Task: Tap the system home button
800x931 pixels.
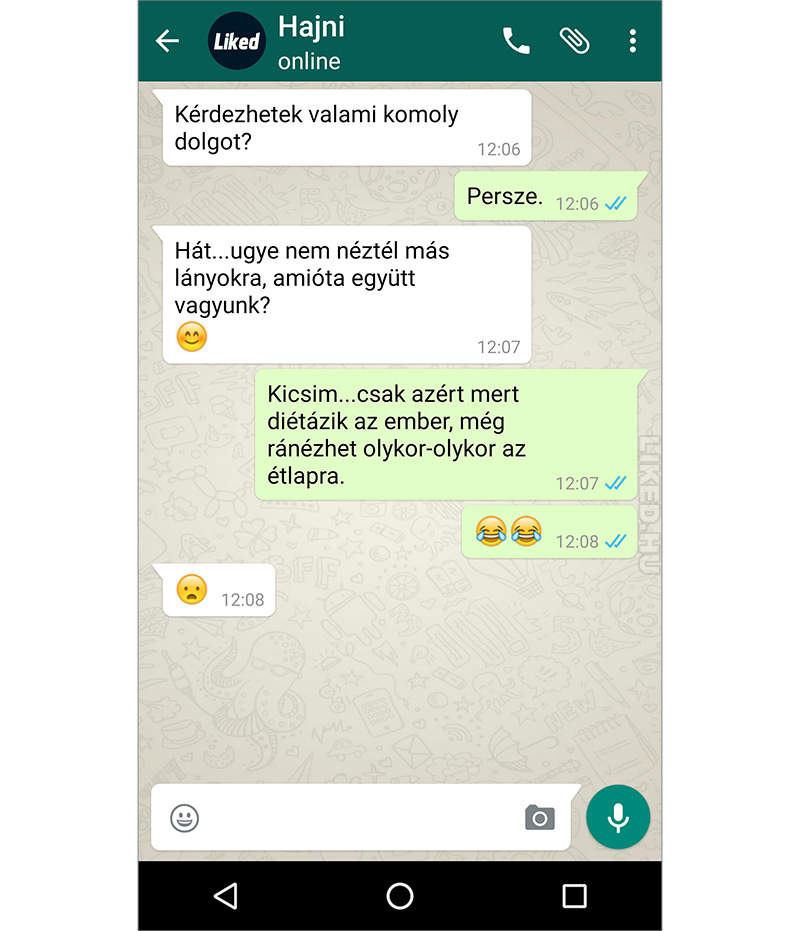Action: click(x=400, y=896)
